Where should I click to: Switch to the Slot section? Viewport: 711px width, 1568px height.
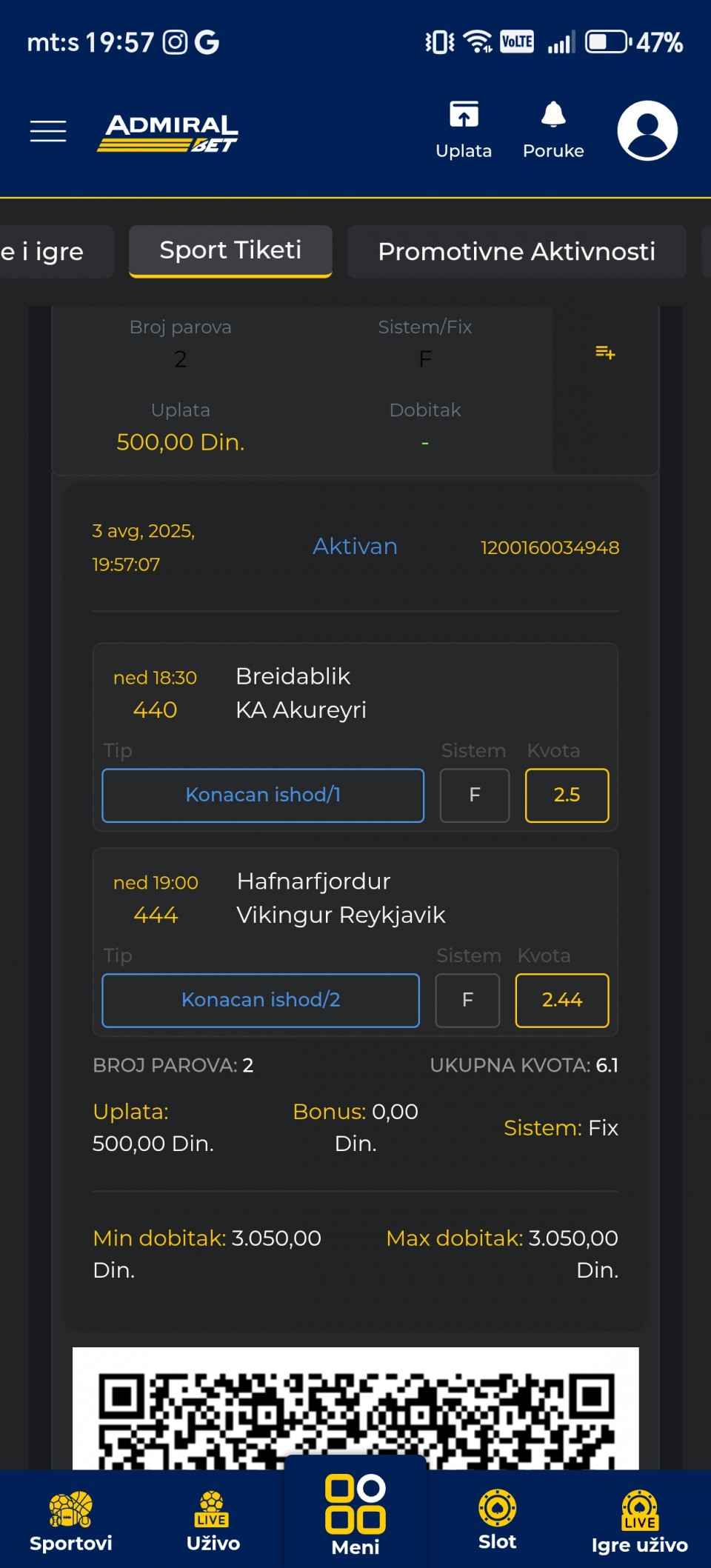point(497,1520)
